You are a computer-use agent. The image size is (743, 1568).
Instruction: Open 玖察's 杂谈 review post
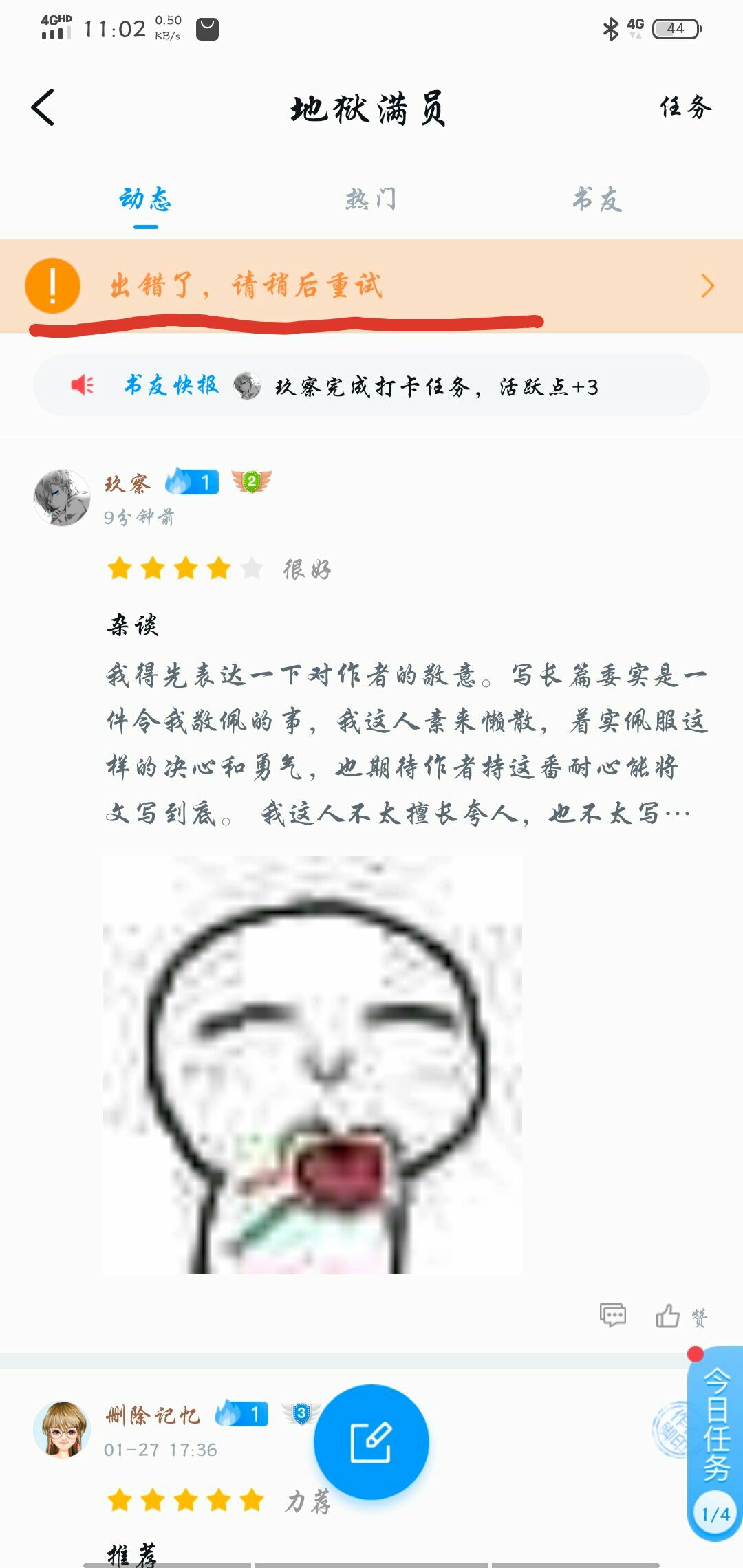point(406,743)
